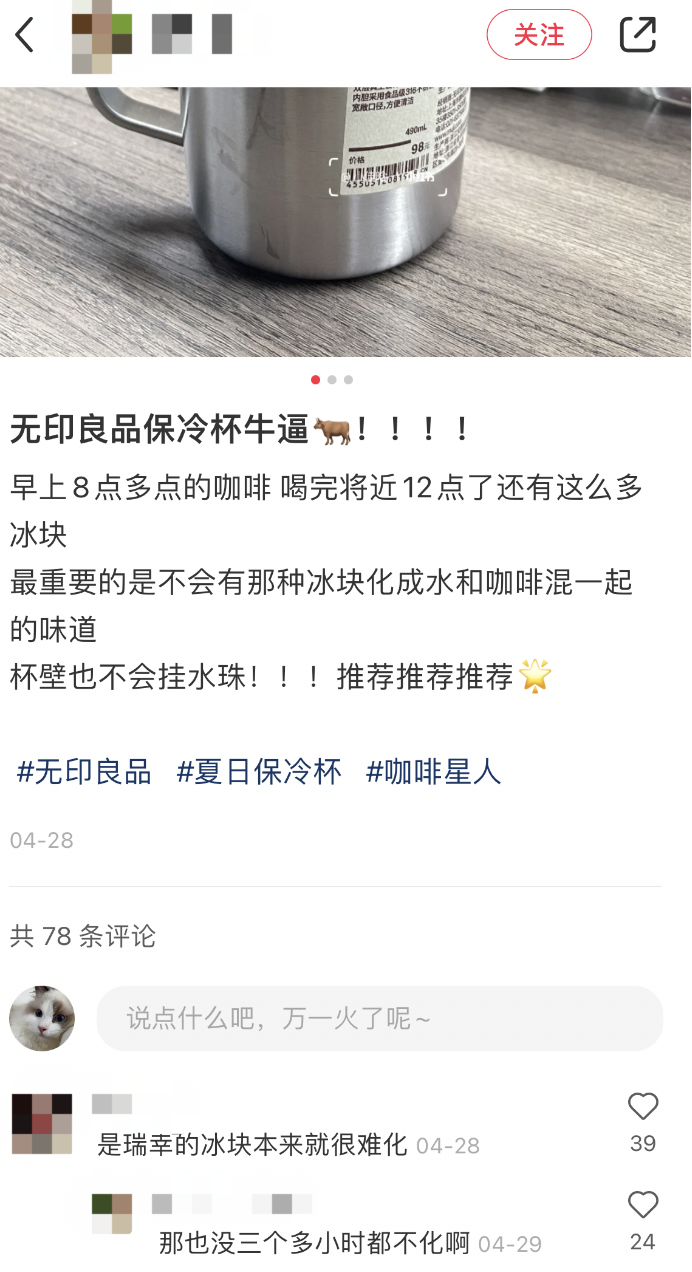
Task: Open hashtag #夏日保冷杯
Action: (259, 772)
